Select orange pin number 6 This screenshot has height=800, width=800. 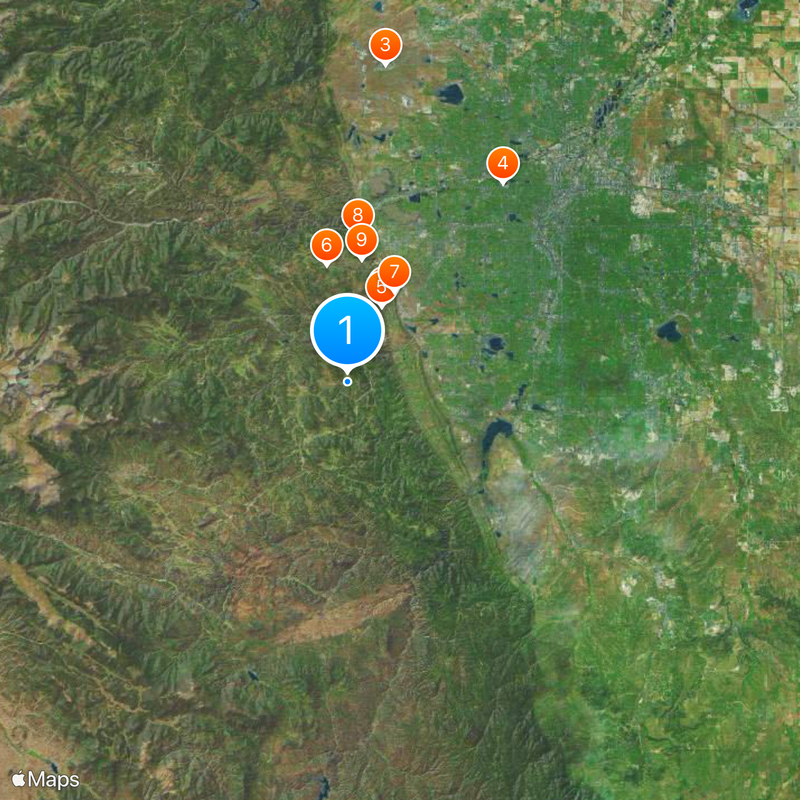tap(325, 245)
